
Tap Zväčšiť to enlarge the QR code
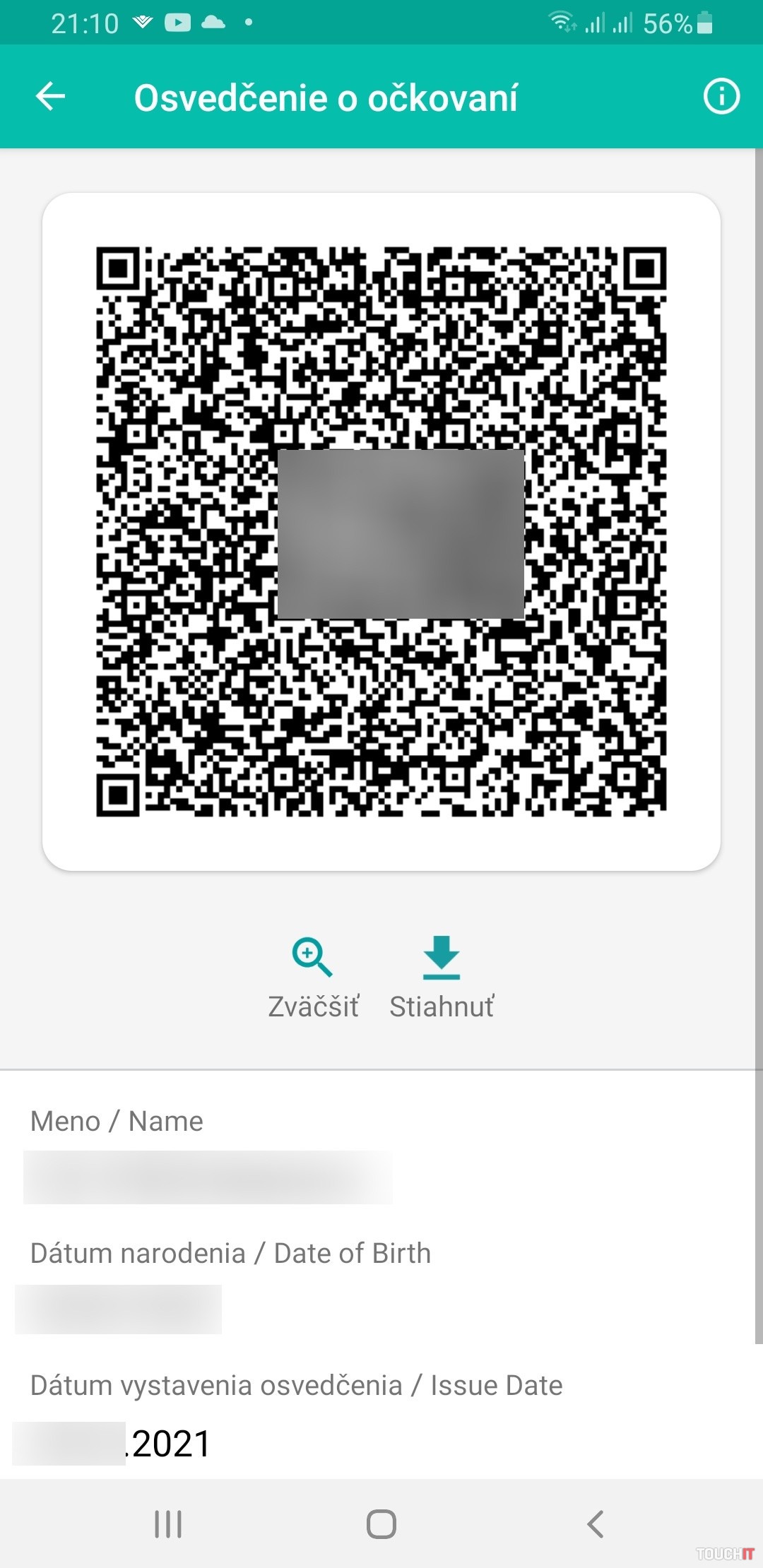tap(313, 977)
